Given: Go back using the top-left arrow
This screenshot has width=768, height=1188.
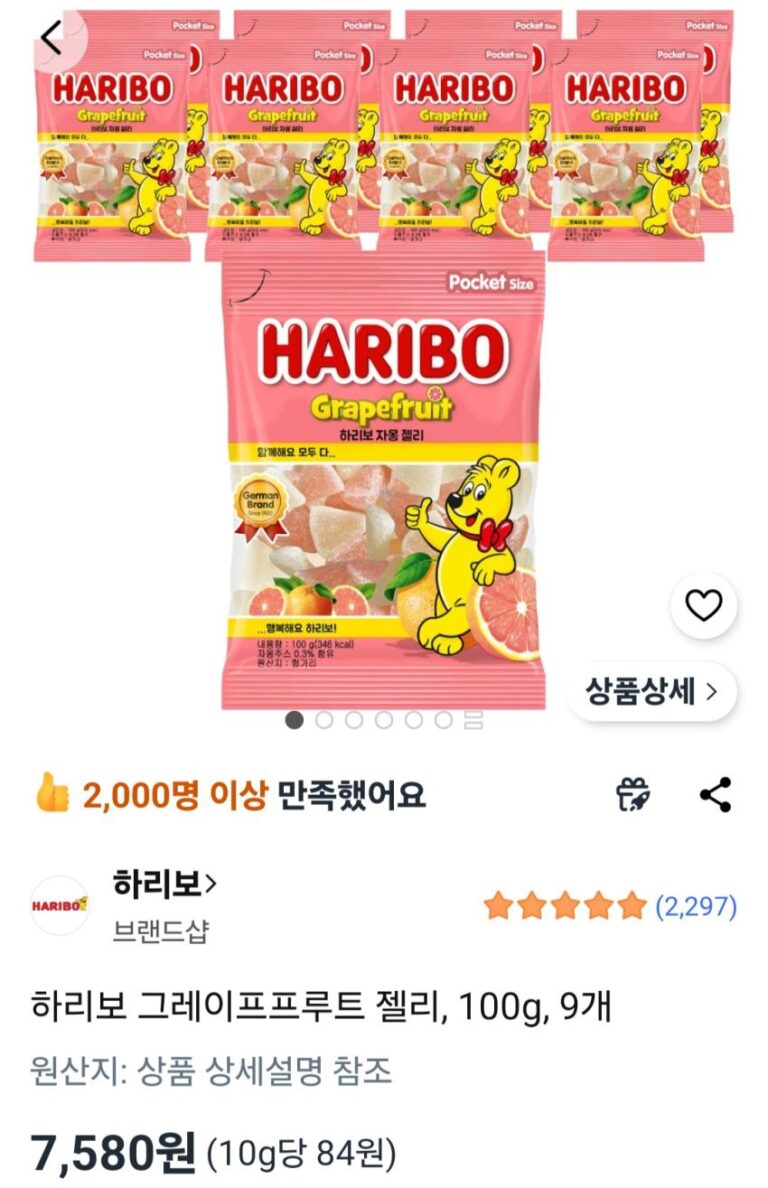Looking at the screenshot, I should coord(50,38).
